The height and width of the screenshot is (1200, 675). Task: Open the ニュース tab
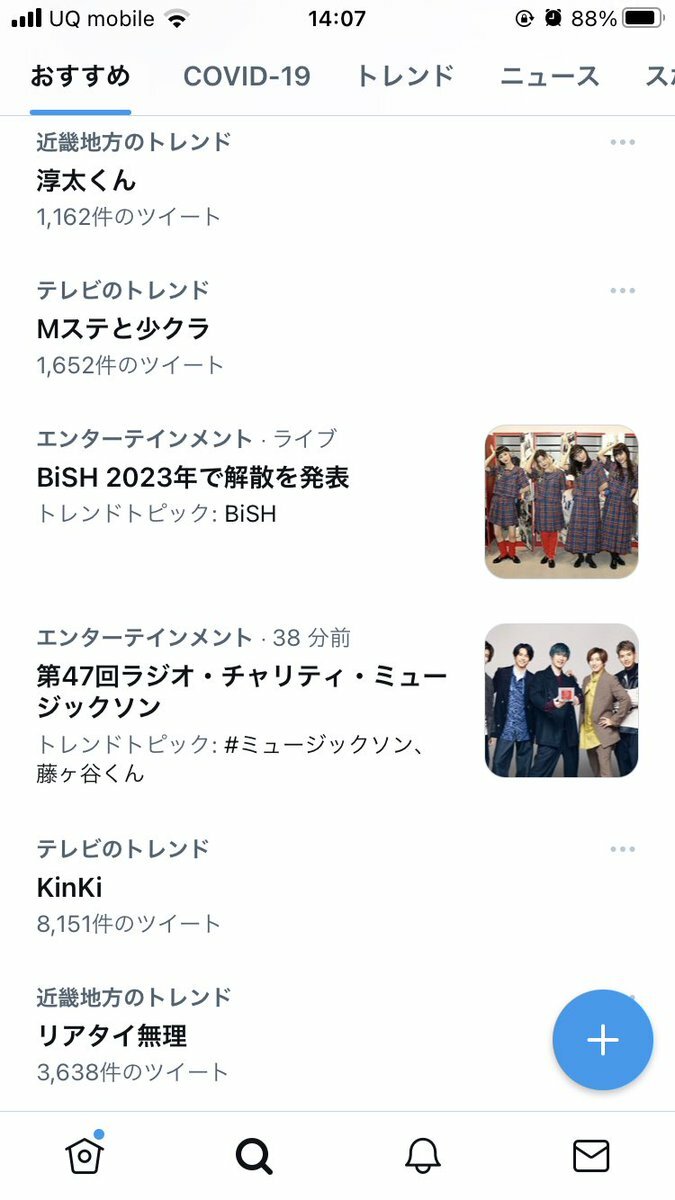549,76
